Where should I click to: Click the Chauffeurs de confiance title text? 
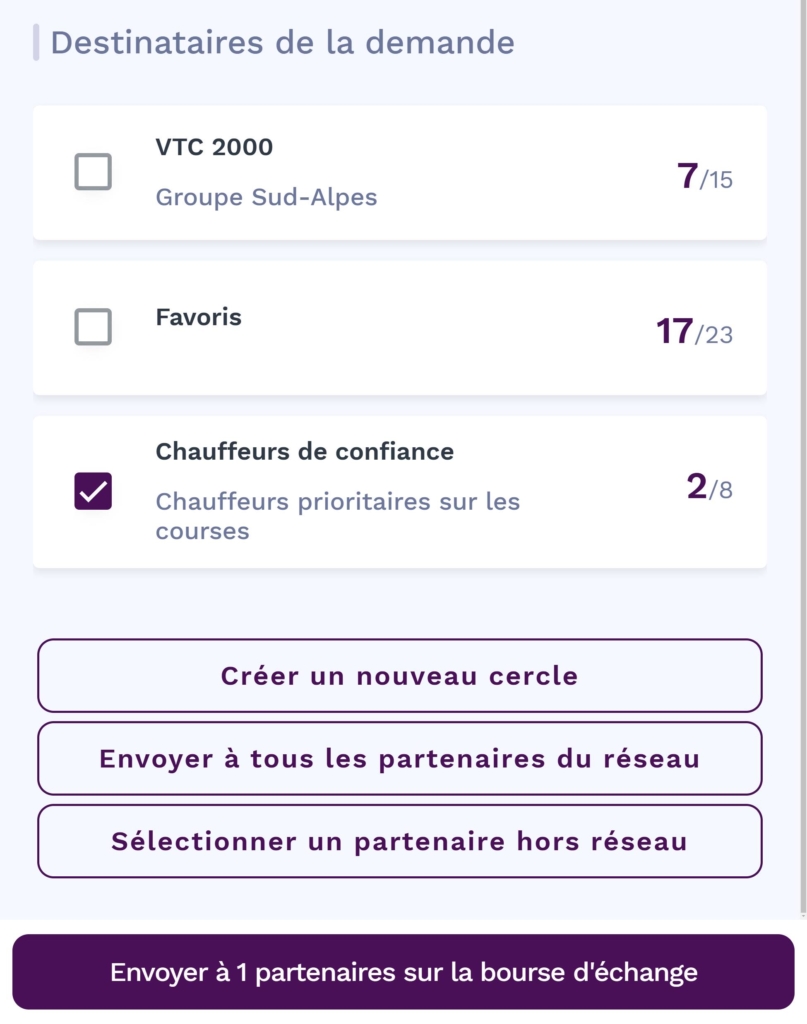[x=304, y=451]
